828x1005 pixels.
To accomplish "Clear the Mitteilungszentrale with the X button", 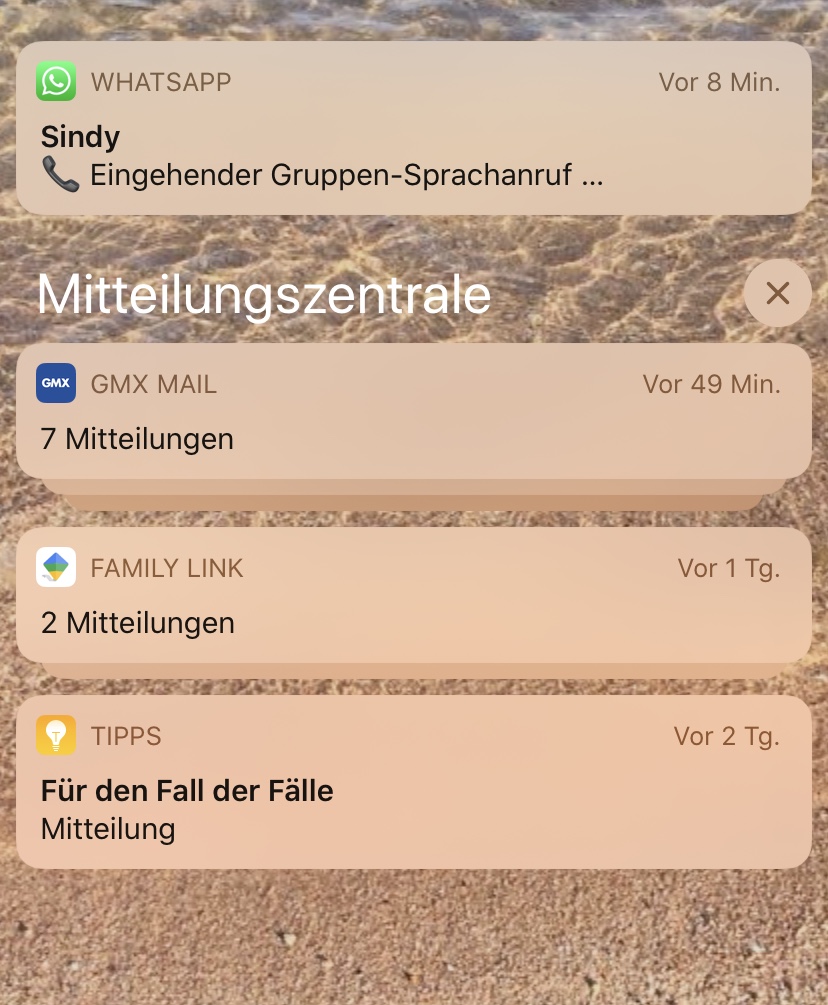I will (777, 293).
